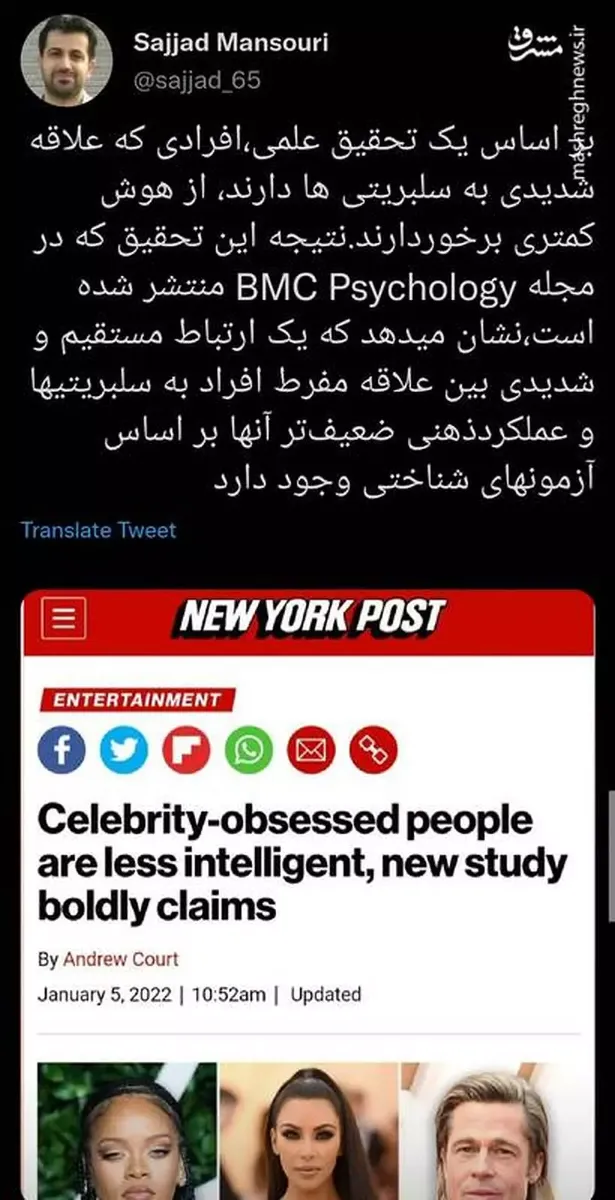Tap Translate Tweet
This screenshot has width=615, height=1200.
tap(98, 530)
